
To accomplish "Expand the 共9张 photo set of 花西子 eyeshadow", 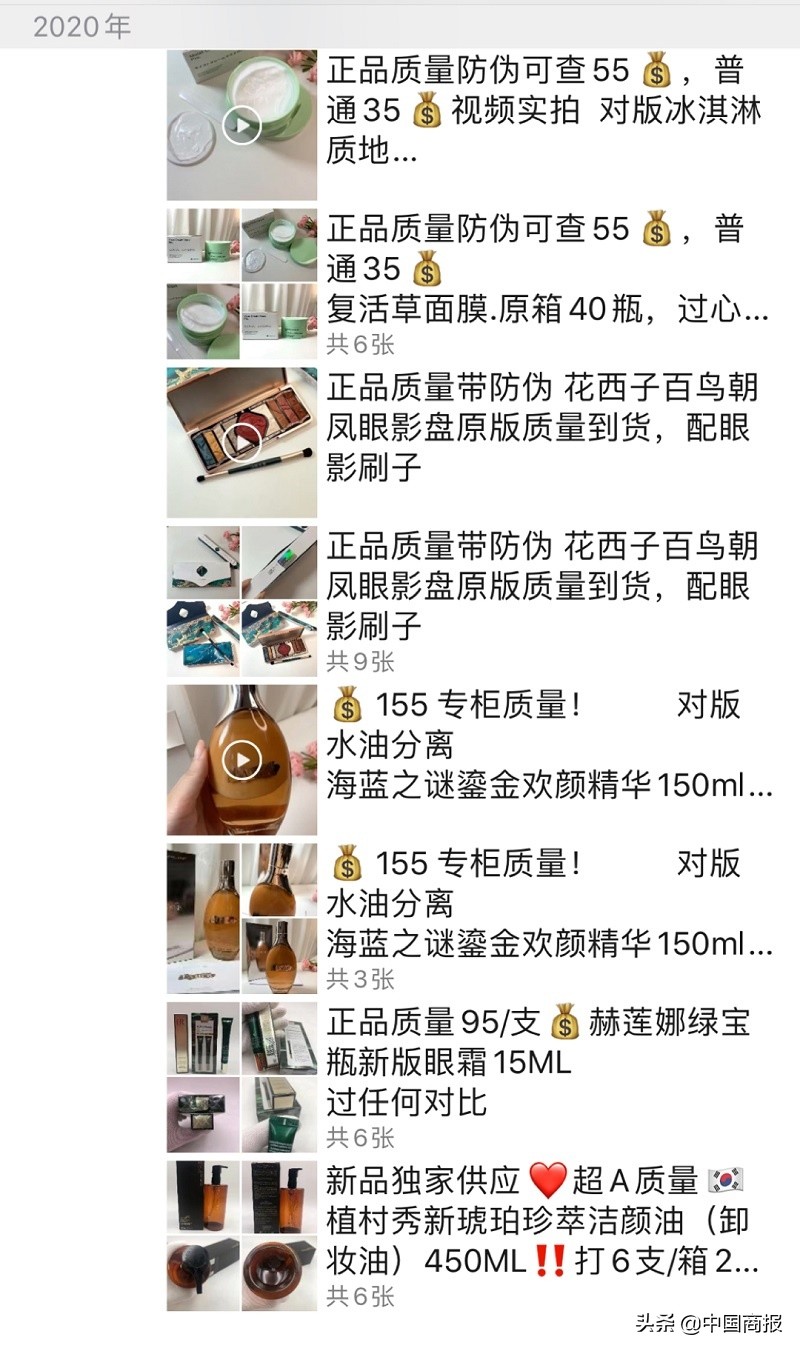I will pyautogui.click(x=361, y=660).
